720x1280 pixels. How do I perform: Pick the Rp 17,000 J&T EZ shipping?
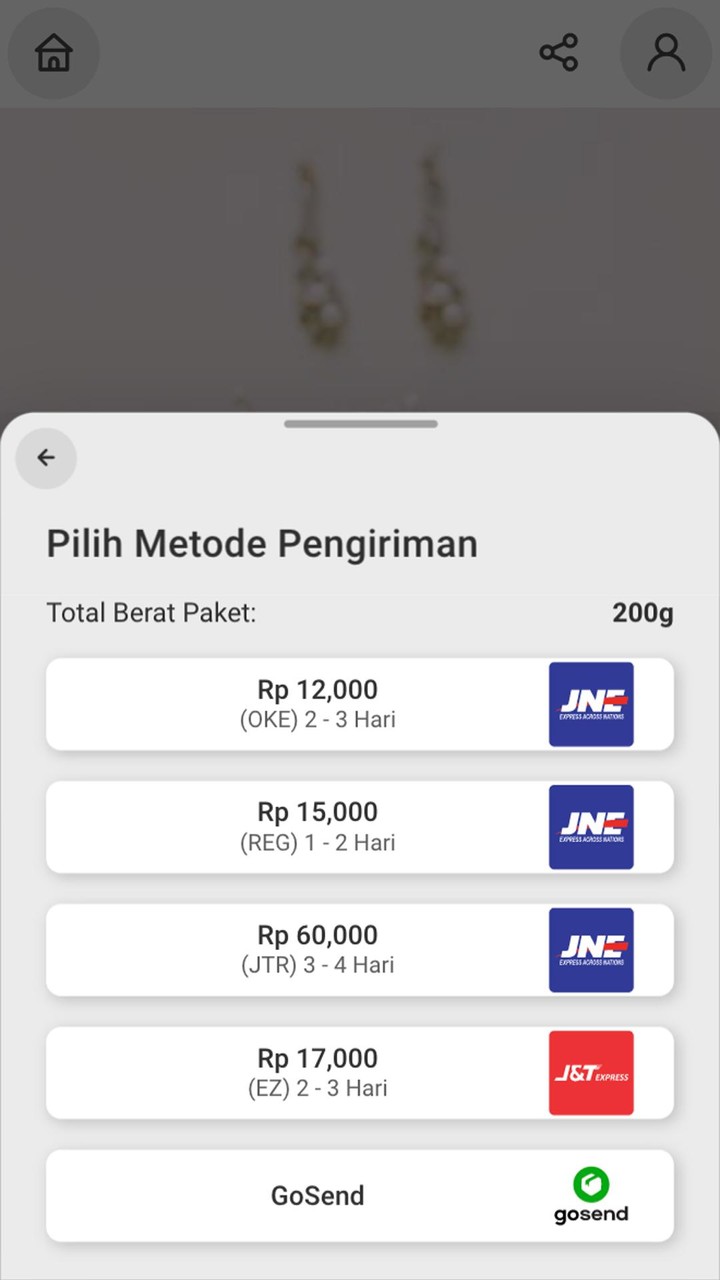coord(317,1072)
